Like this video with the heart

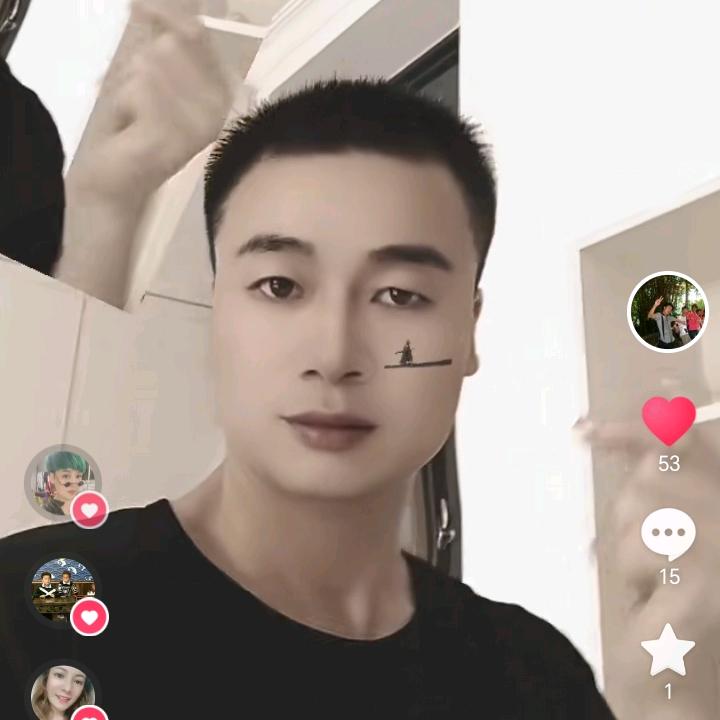tap(668, 421)
